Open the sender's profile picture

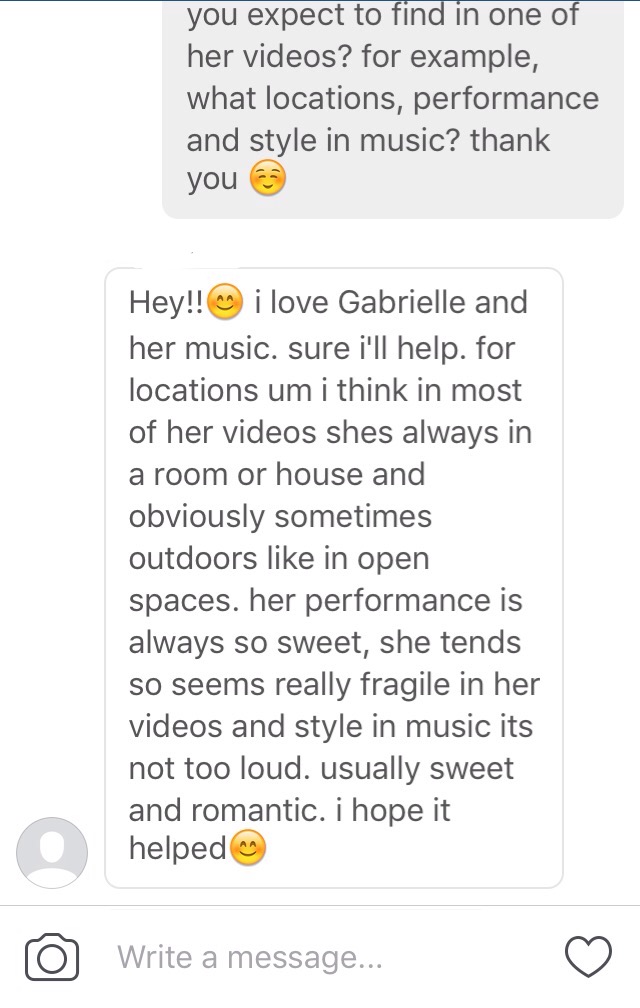click(52, 853)
